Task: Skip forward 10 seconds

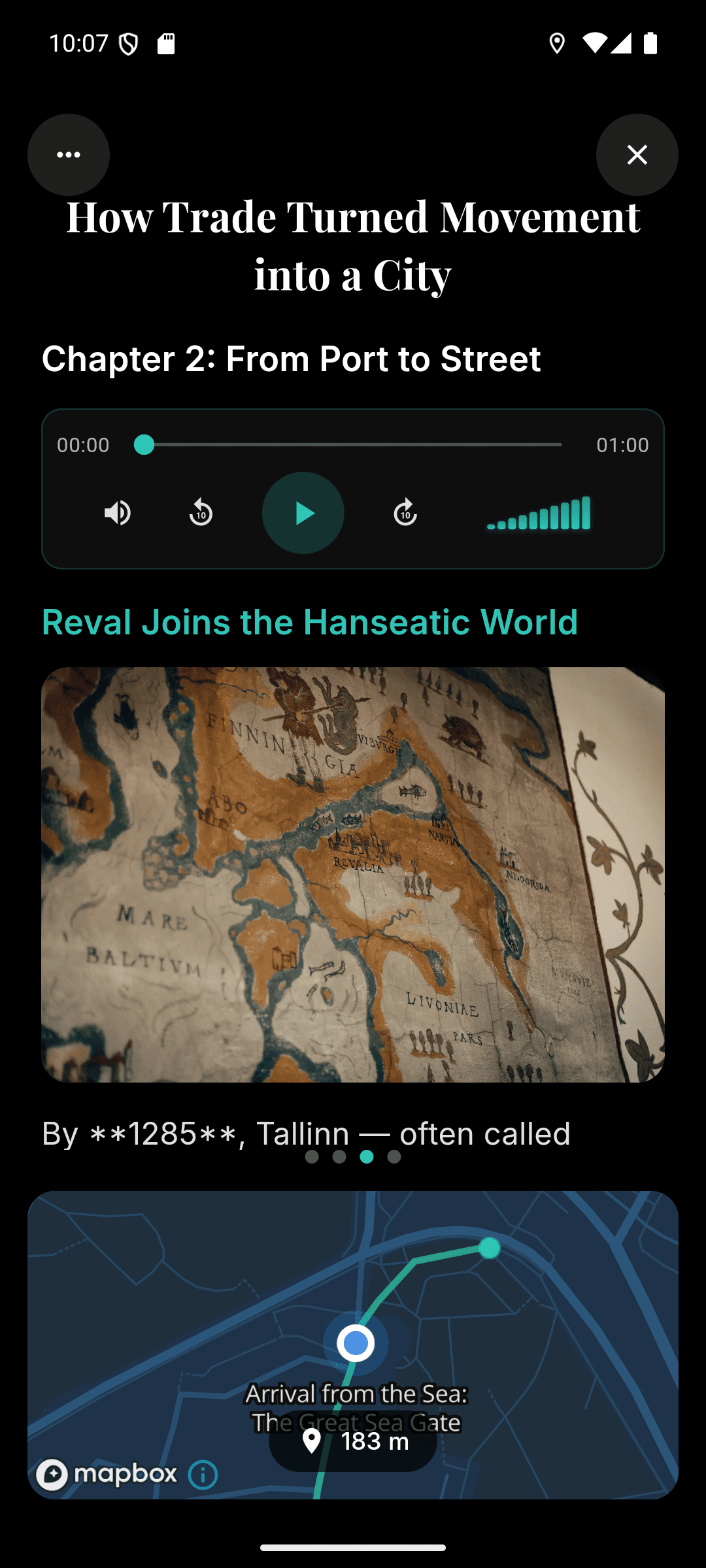Action: [x=405, y=514]
